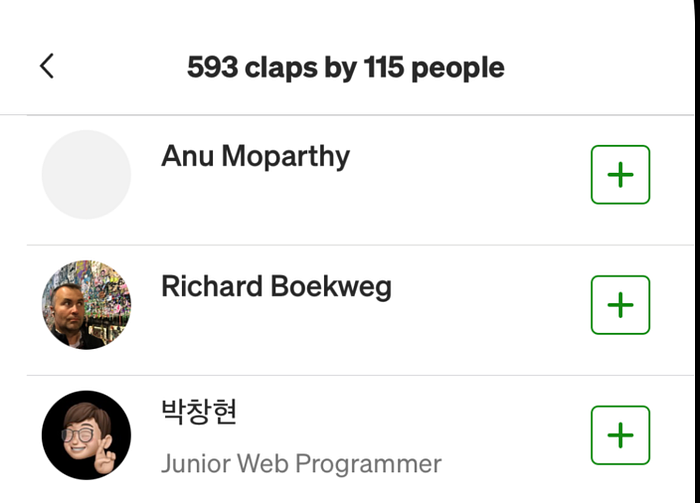Follow Anu Moparthy with the plus button
Image resolution: width=700 pixels, height=503 pixels.
point(620,175)
